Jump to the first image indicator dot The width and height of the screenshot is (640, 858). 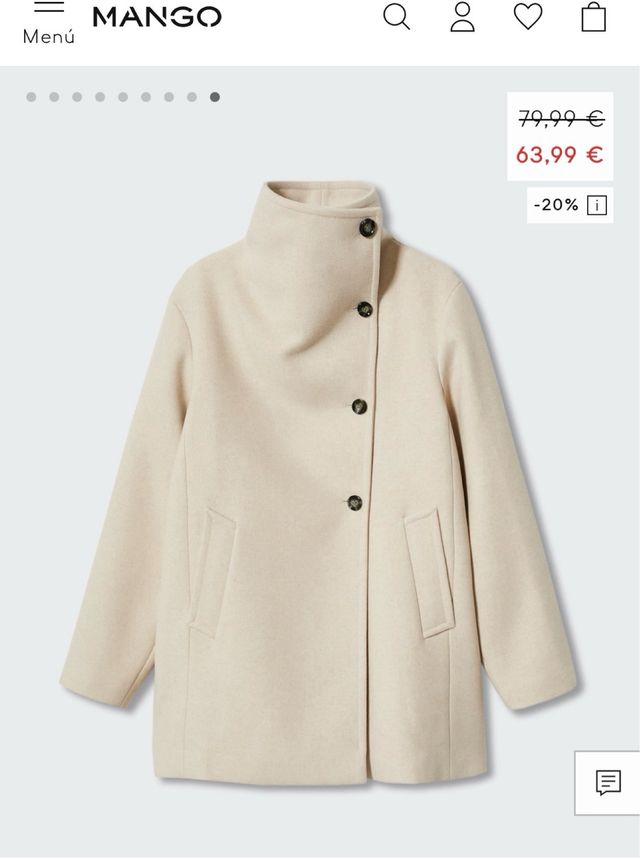(x=31, y=97)
